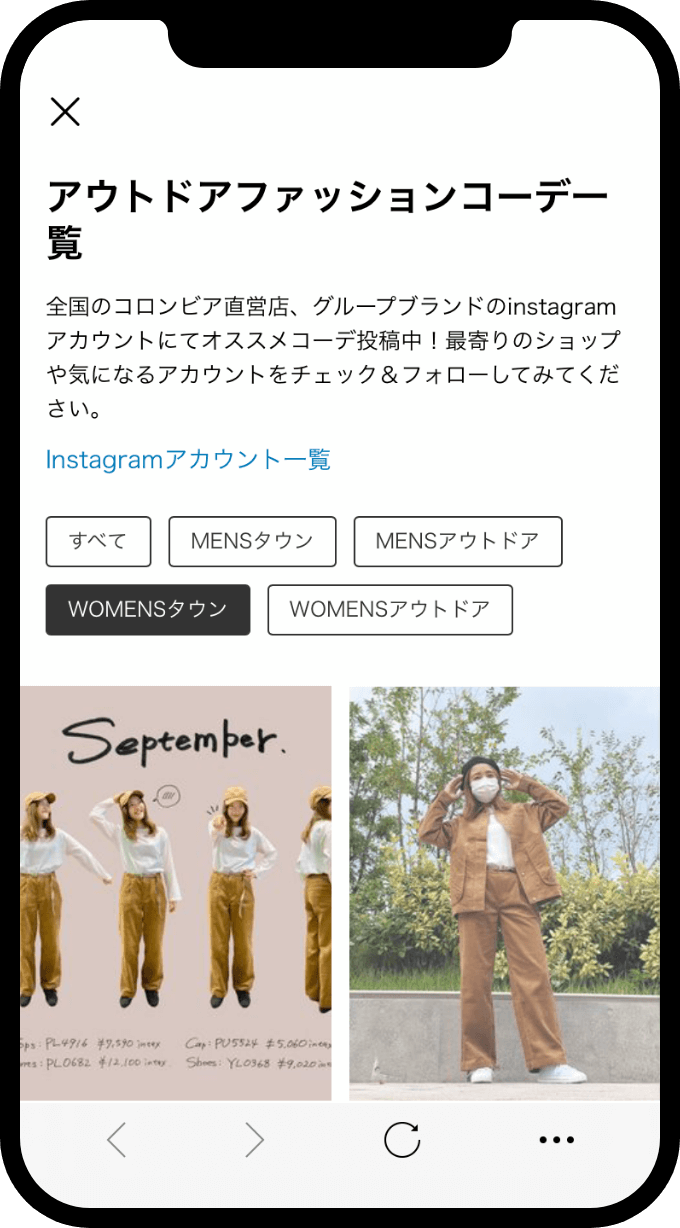Tap the WOMENSタウン filter chip
Screen dimensions: 680x1228
coord(148,609)
